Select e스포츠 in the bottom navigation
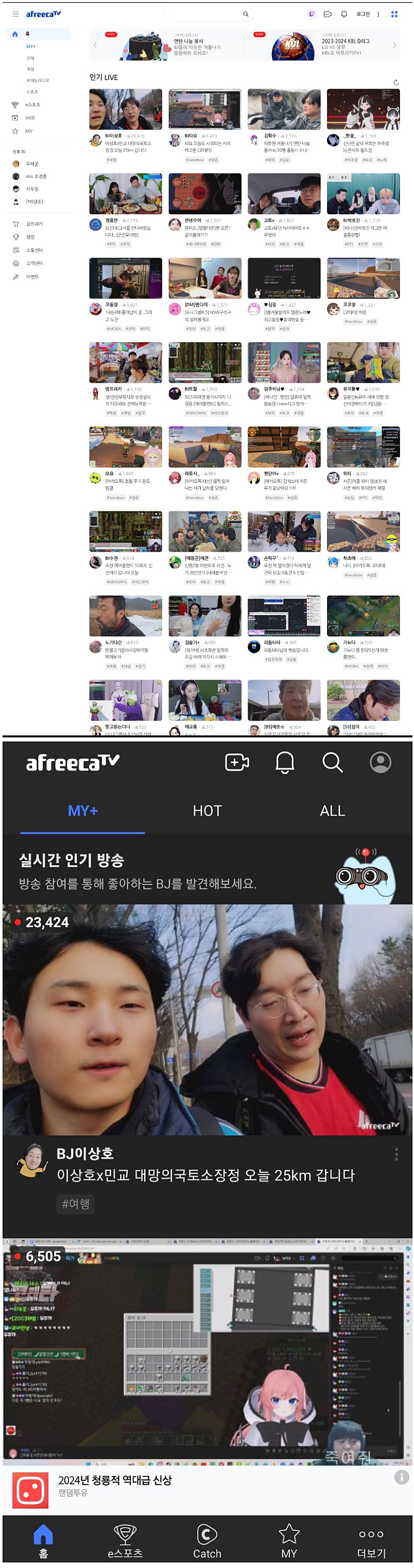The width and height of the screenshot is (414, 1568). point(125,1540)
